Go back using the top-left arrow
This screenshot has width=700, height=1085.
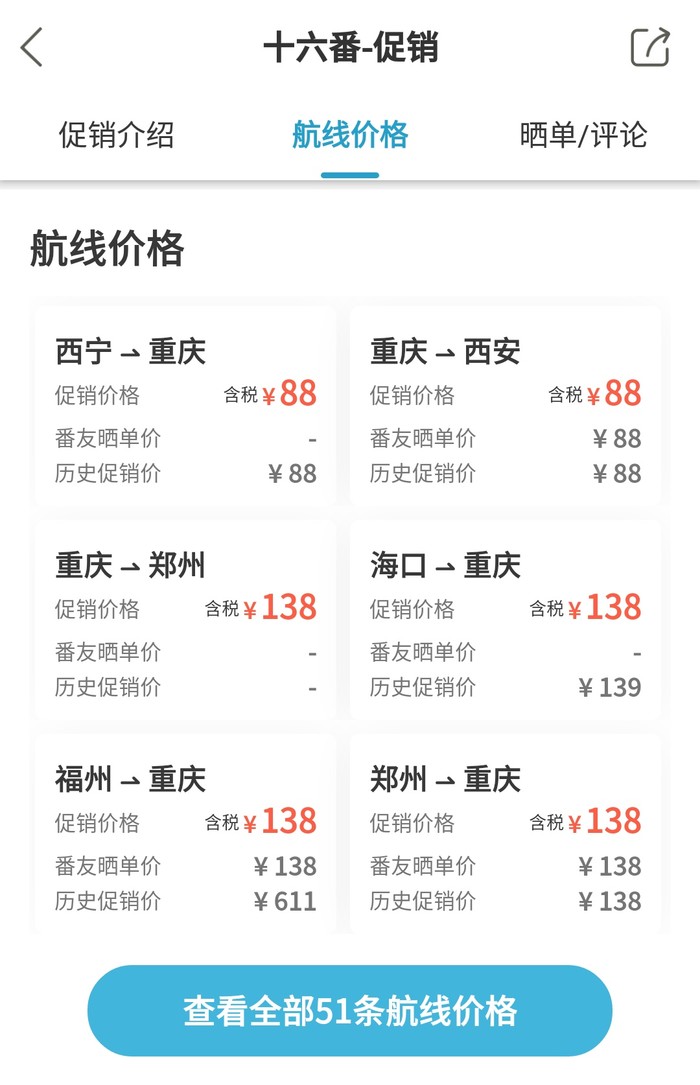pyautogui.click(x=32, y=47)
